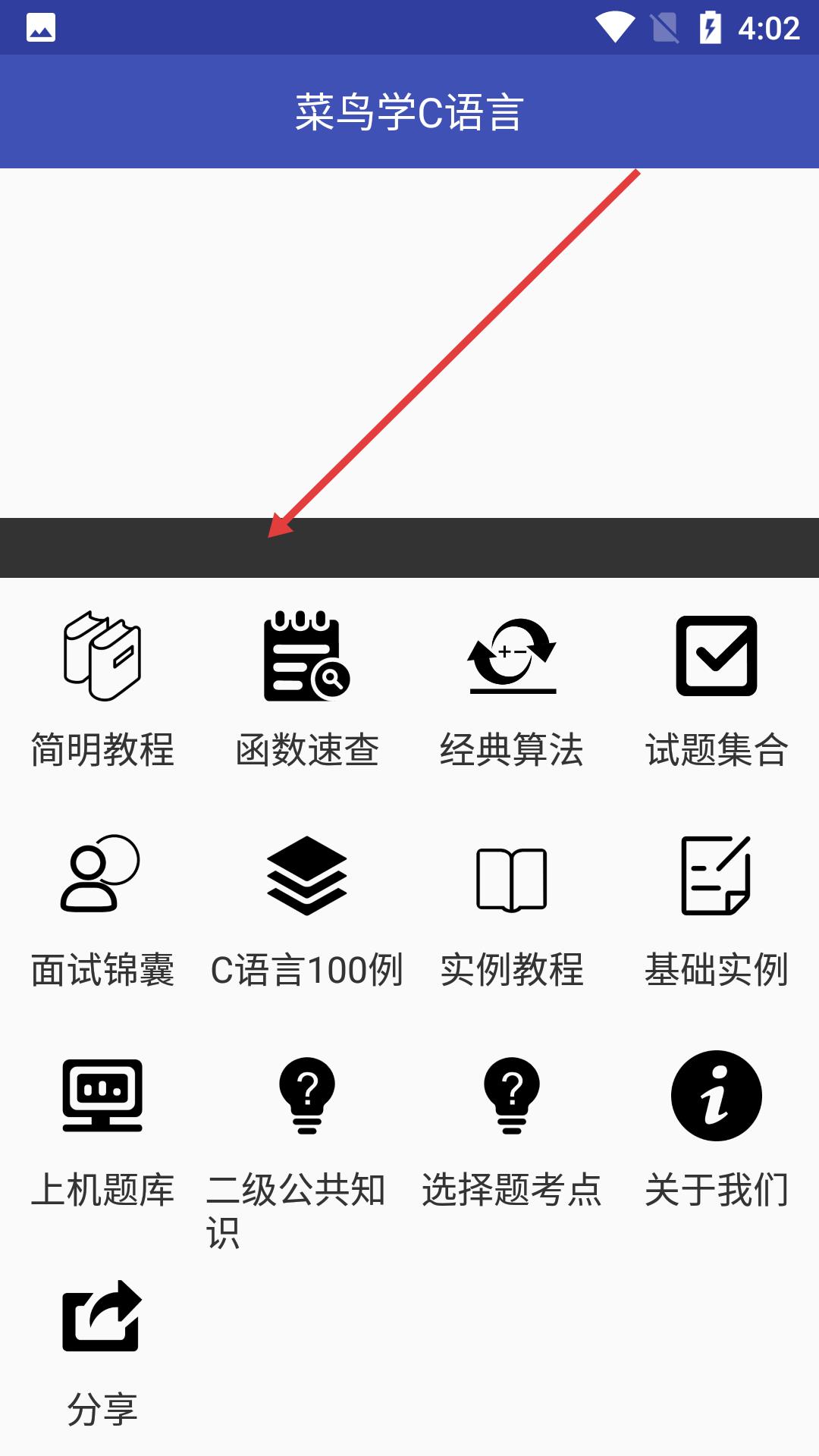Select 经典算法 classic algorithms

pyautogui.click(x=512, y=657)
